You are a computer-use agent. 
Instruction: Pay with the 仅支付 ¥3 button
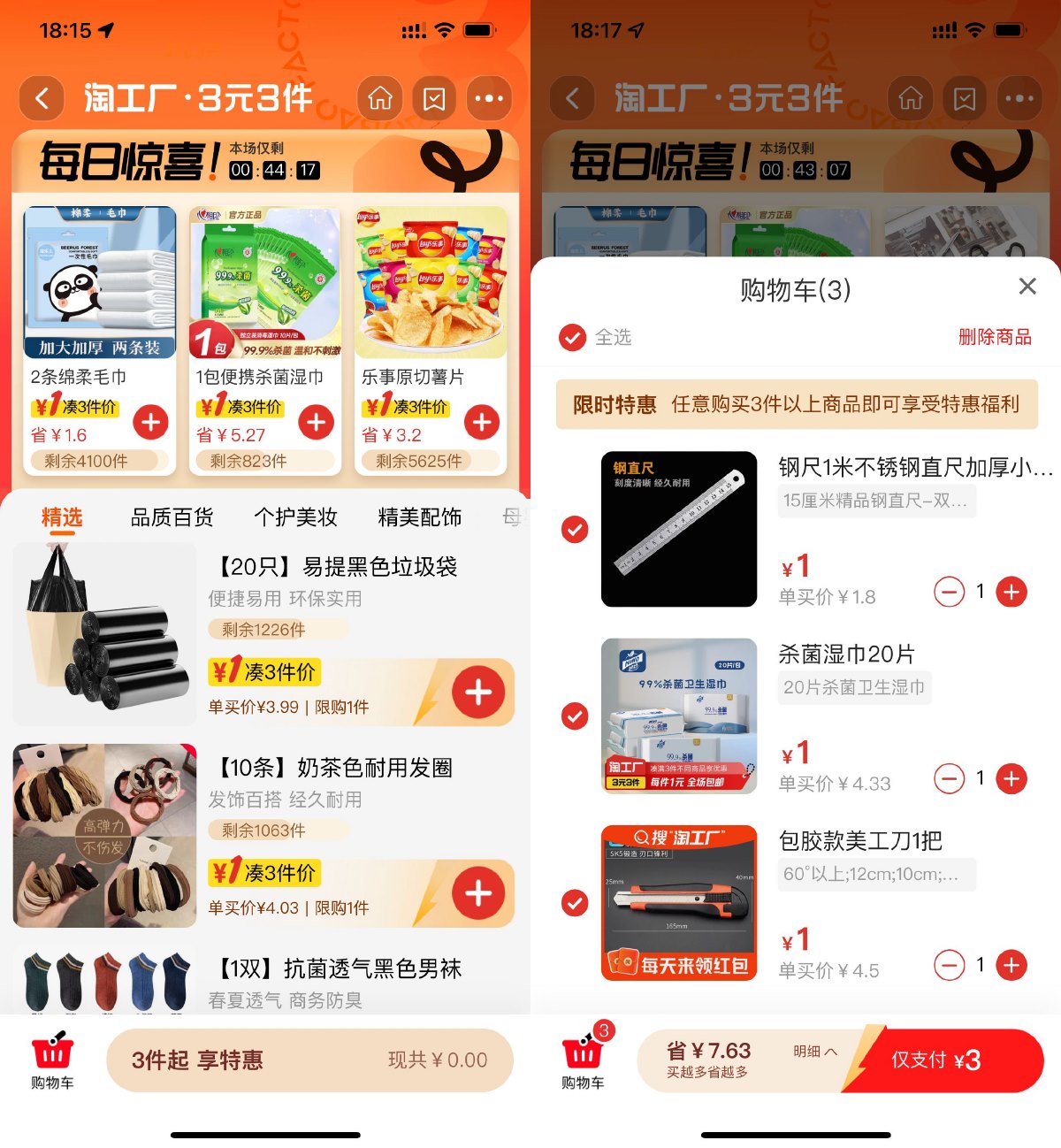(946, 1060)
